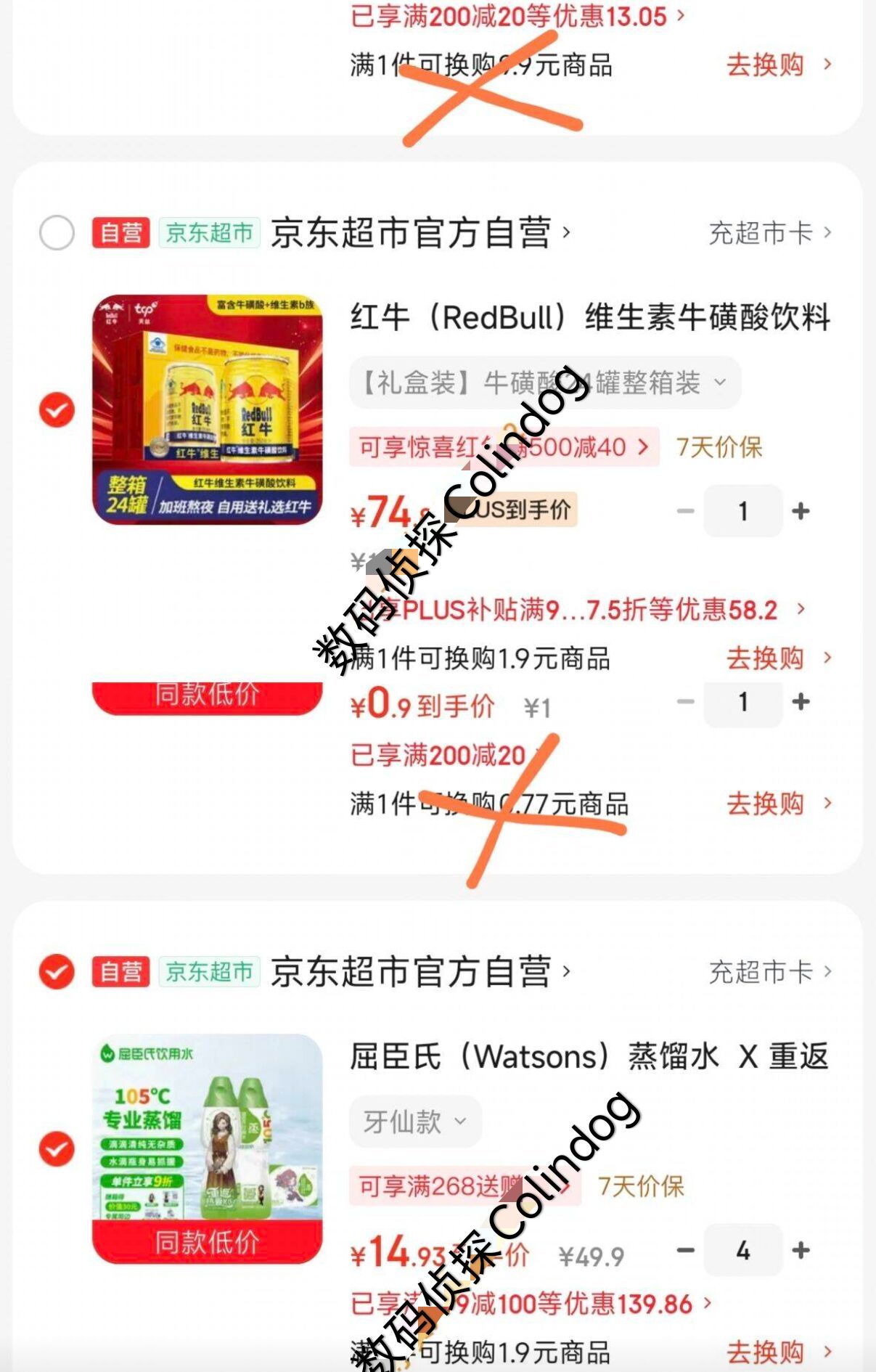
Task: Select the unchecked 京东超市官方自营 store above Red Bull
Action: click(57, 233)
